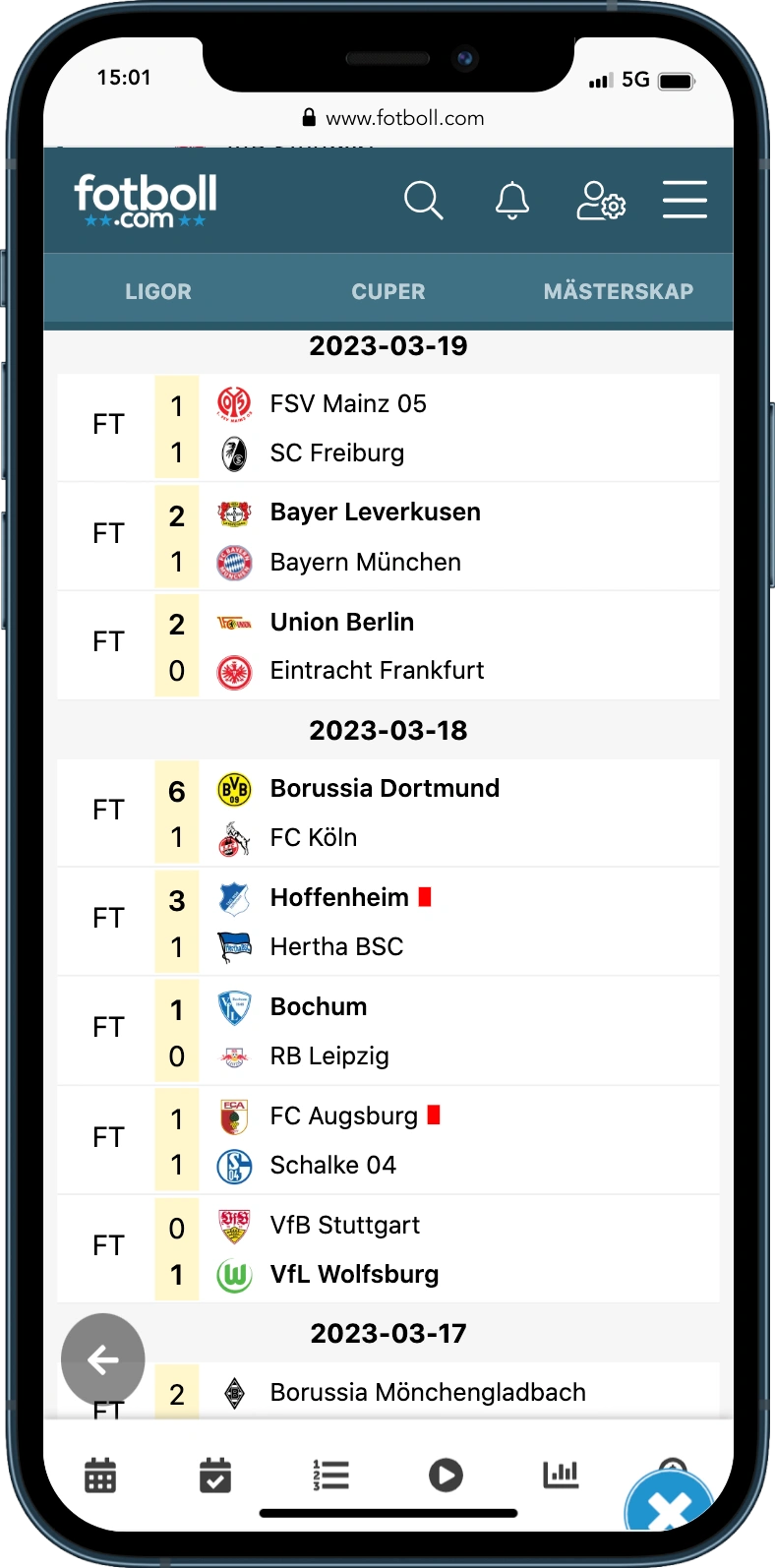View Union Berlin vs Eintracht Frankfurt details
This screenshot has height=1568, width=775.
click(388, 646)
